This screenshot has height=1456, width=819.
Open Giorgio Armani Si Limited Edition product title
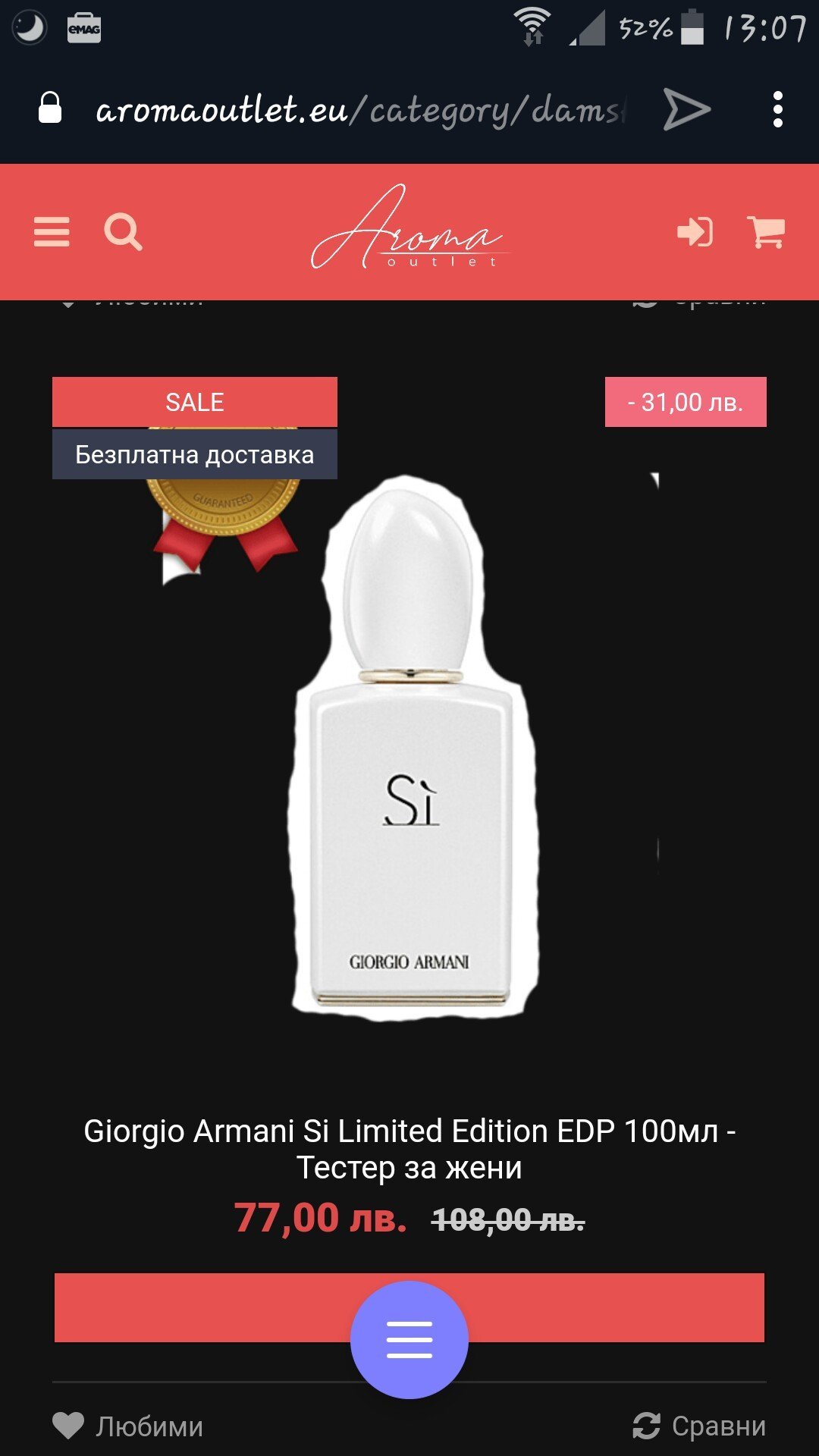click(409, 1148)
